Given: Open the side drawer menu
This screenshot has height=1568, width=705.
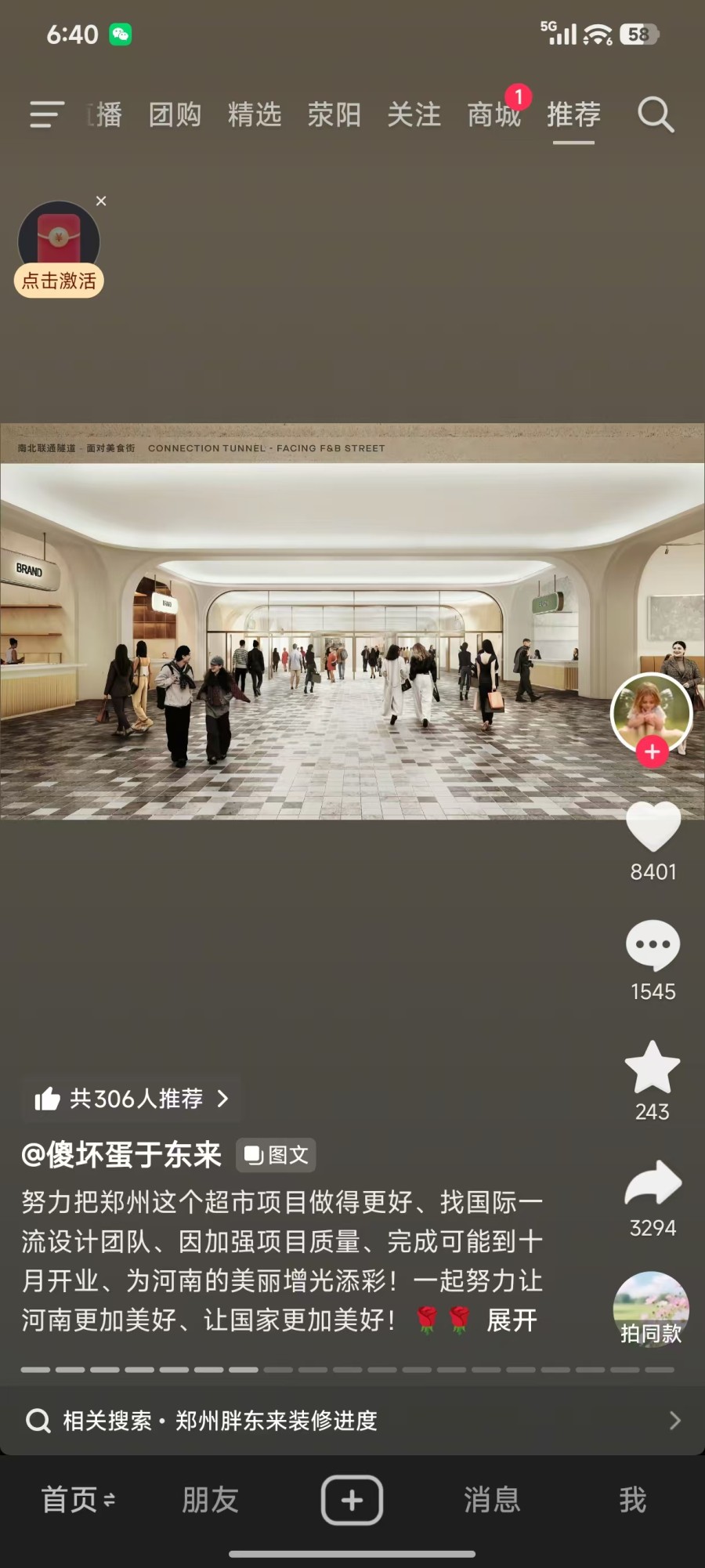Looking at the screenshot, I should click(x=46, y=114).
